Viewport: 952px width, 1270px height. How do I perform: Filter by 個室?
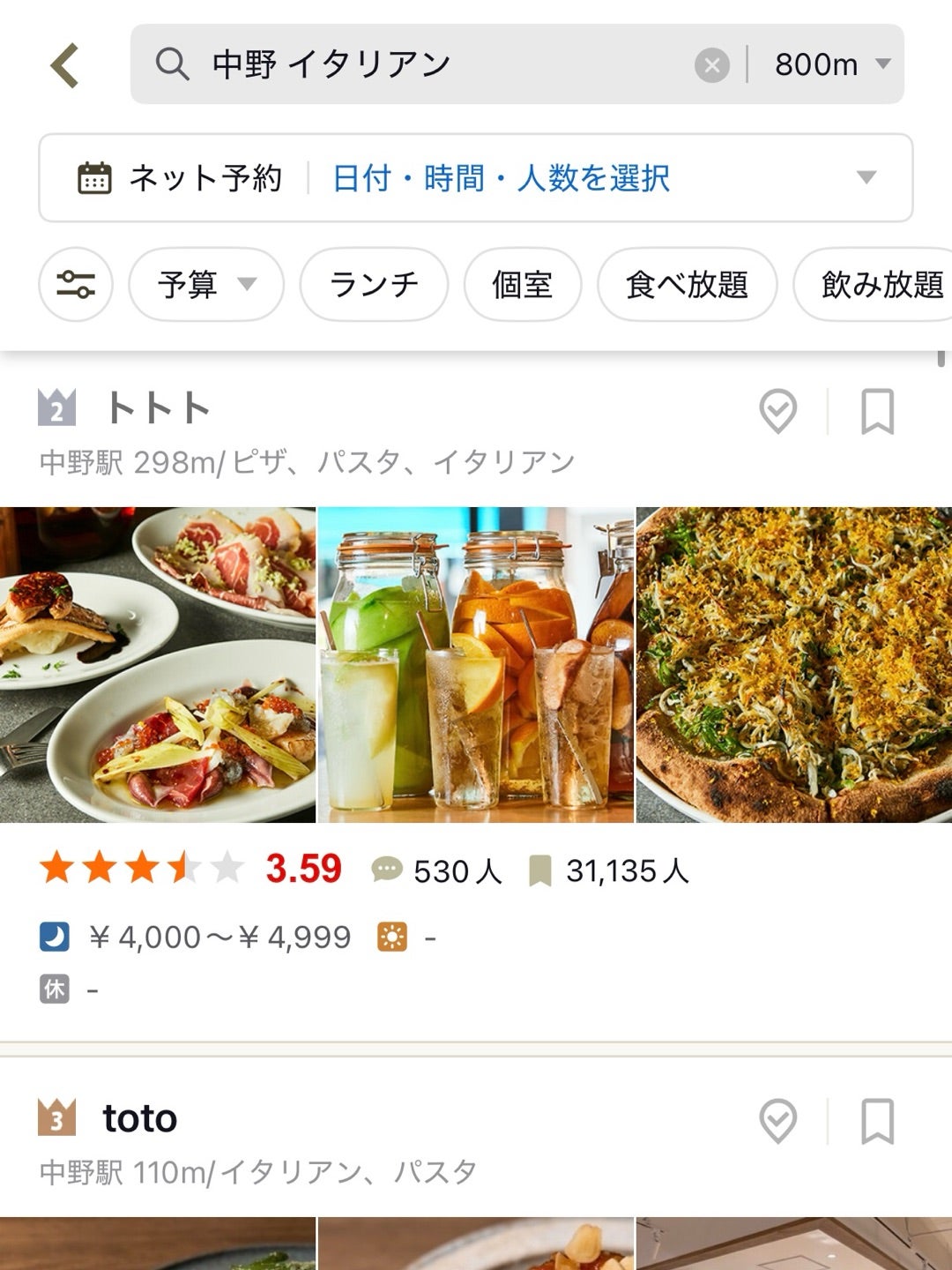click(x=522, y=285)
